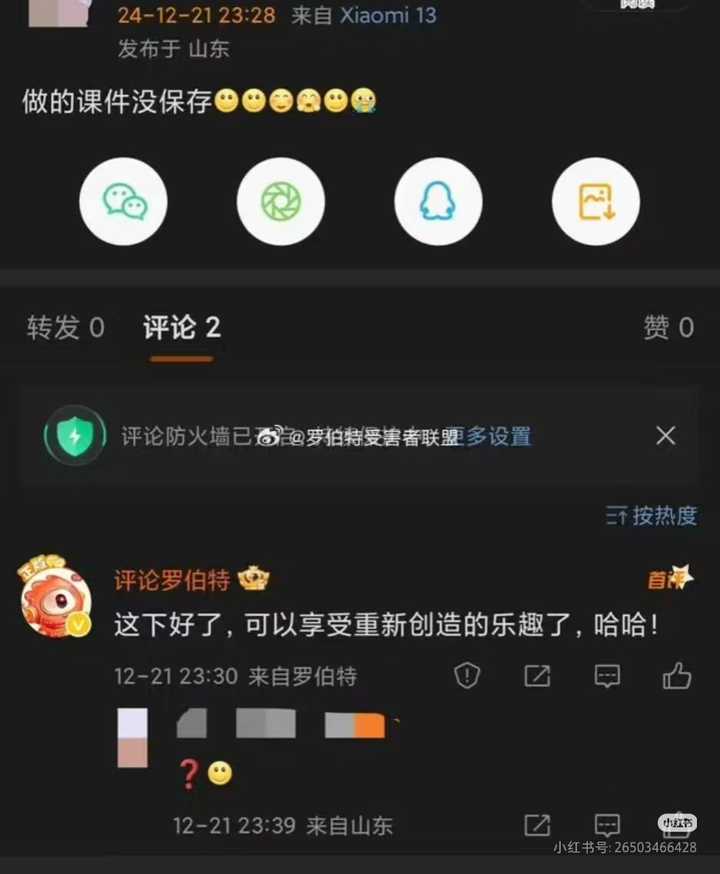Save the post as an image
This screenshot has width=720, height=874.
pyautogui.click(x=595, y=202)
